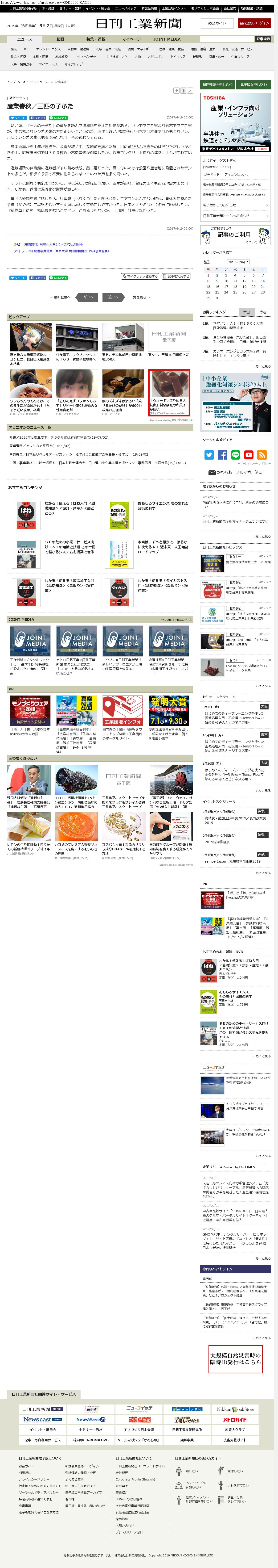Share the article via the ツイート button

18,117
